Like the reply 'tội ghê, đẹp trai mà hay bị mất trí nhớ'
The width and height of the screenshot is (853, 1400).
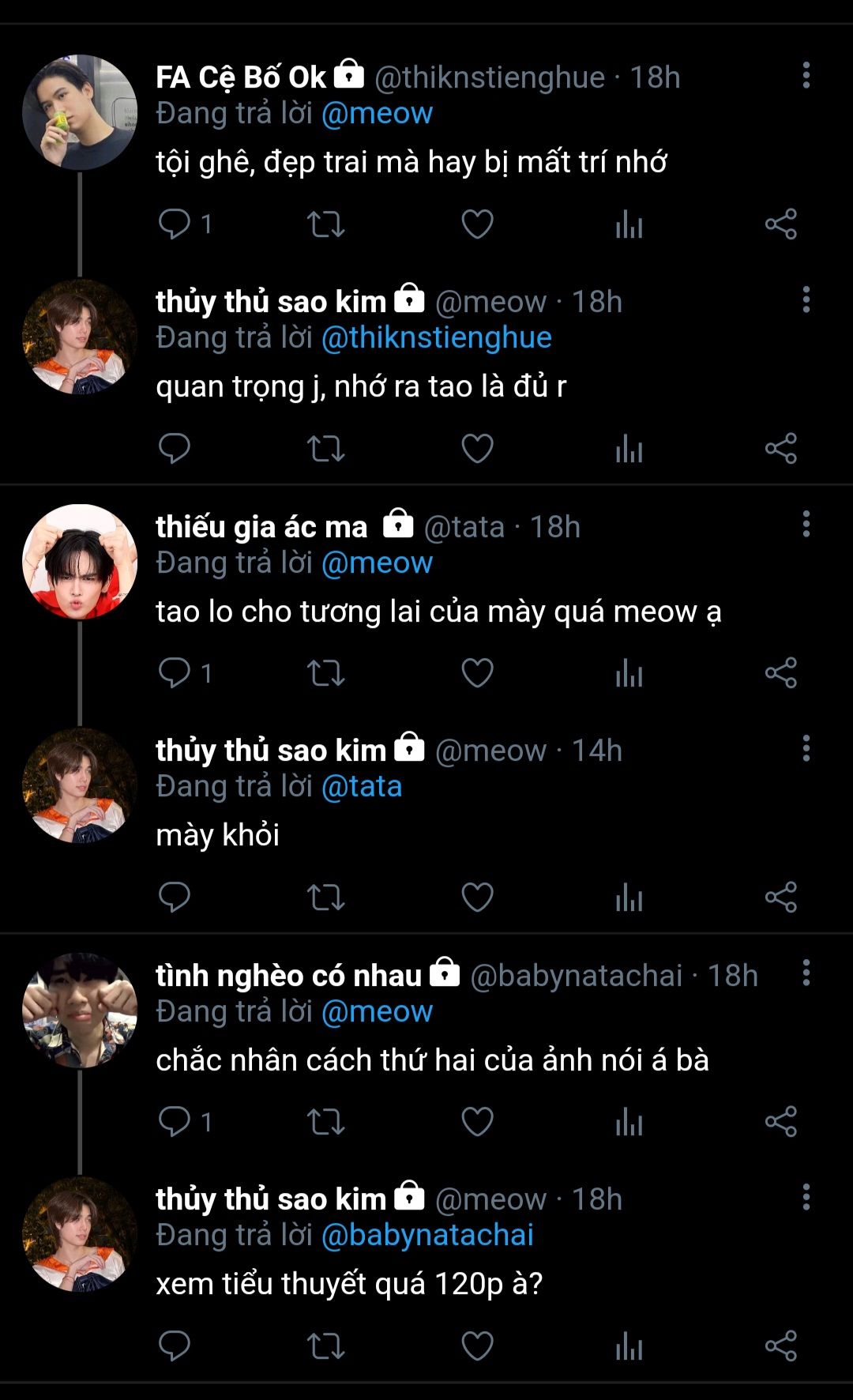477,224
